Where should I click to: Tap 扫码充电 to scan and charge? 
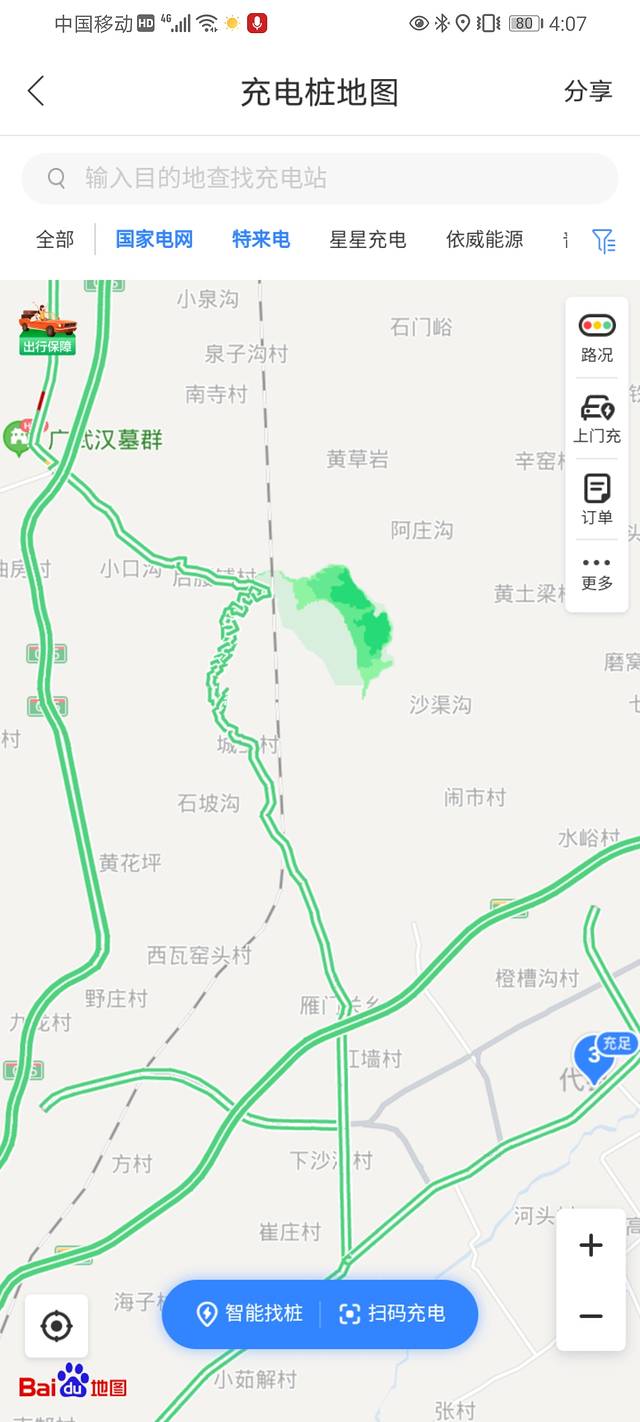coord(393,1313)
